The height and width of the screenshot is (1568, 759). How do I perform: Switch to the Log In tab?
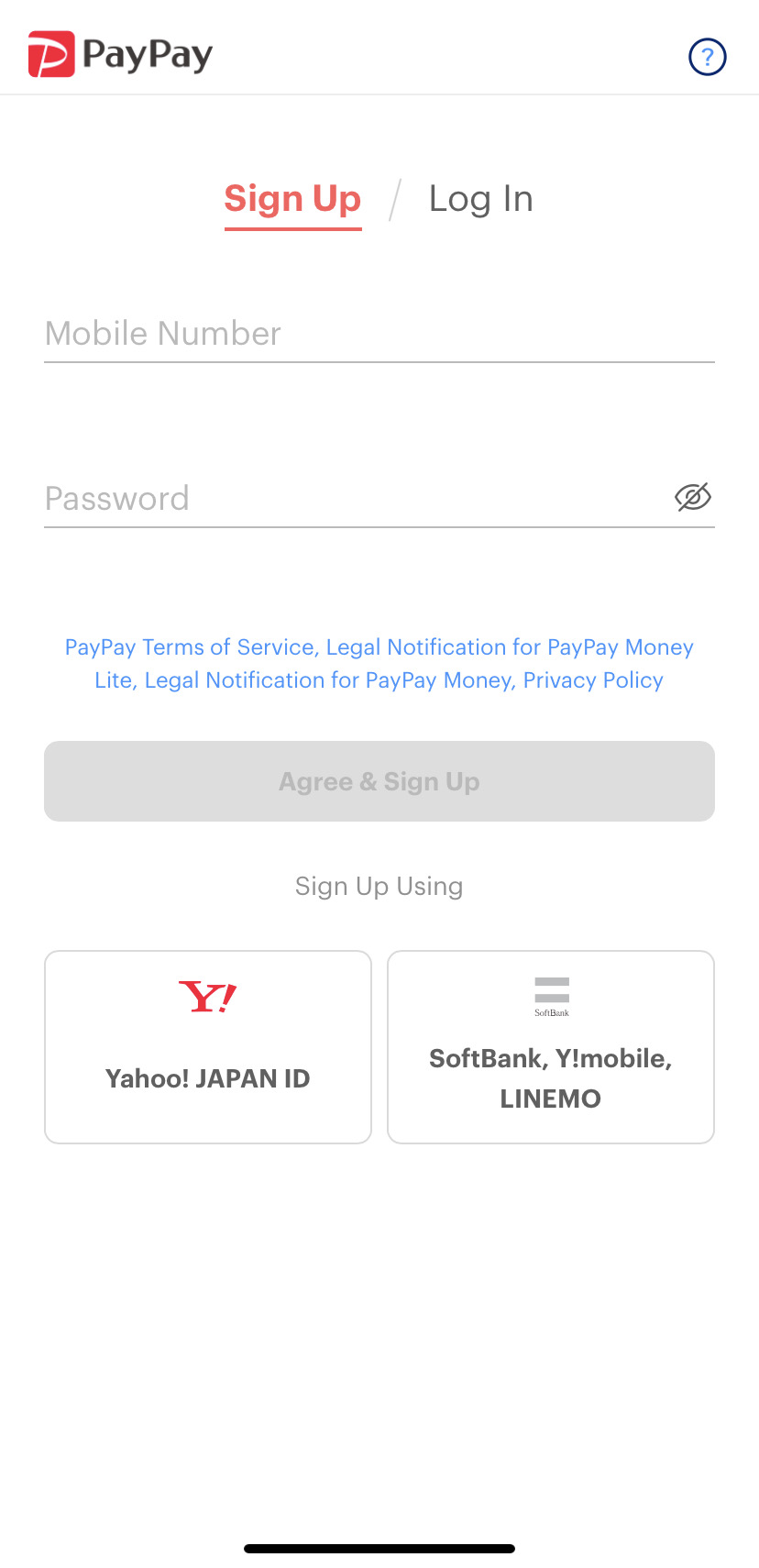pyautogui.click(x=480, y=198)
